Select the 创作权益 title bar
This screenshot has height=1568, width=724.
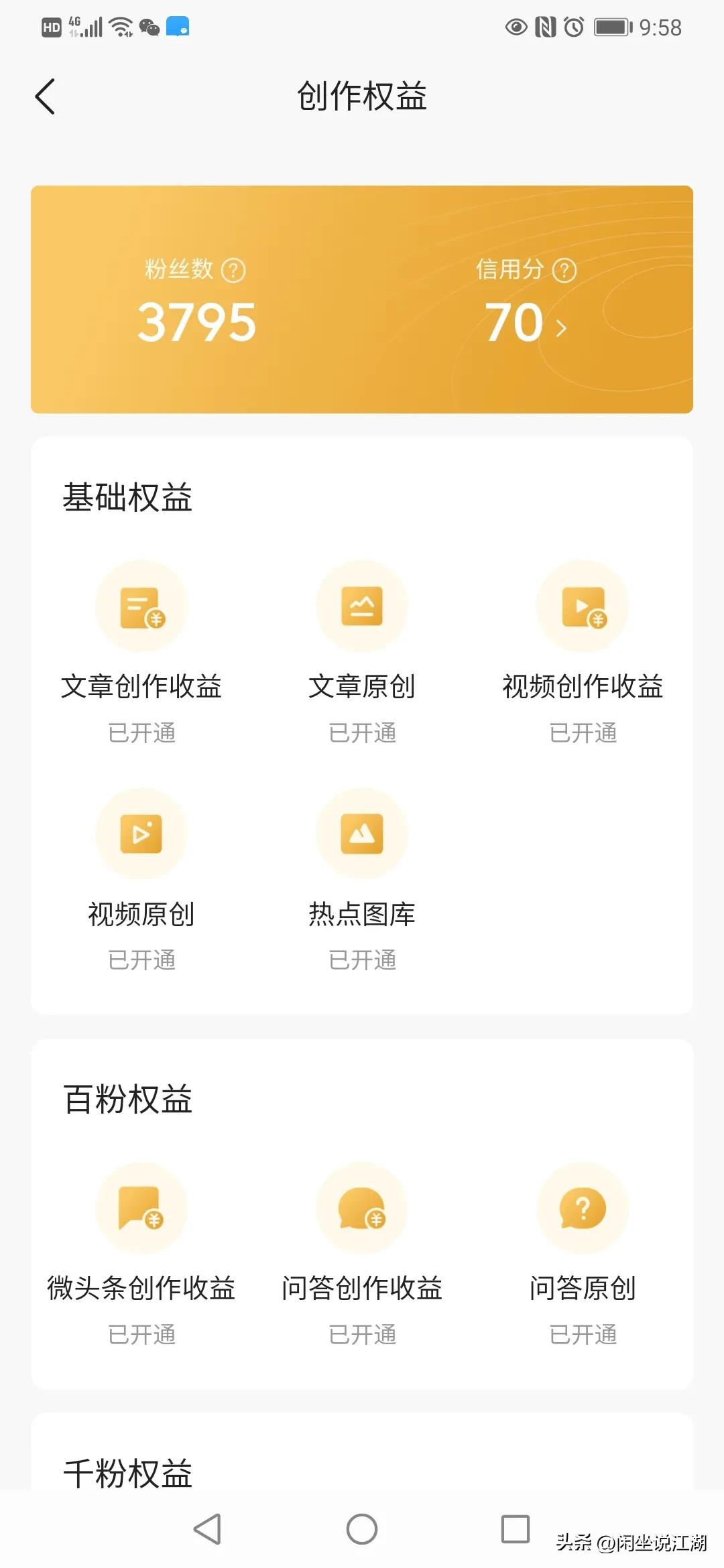(362, 96)
